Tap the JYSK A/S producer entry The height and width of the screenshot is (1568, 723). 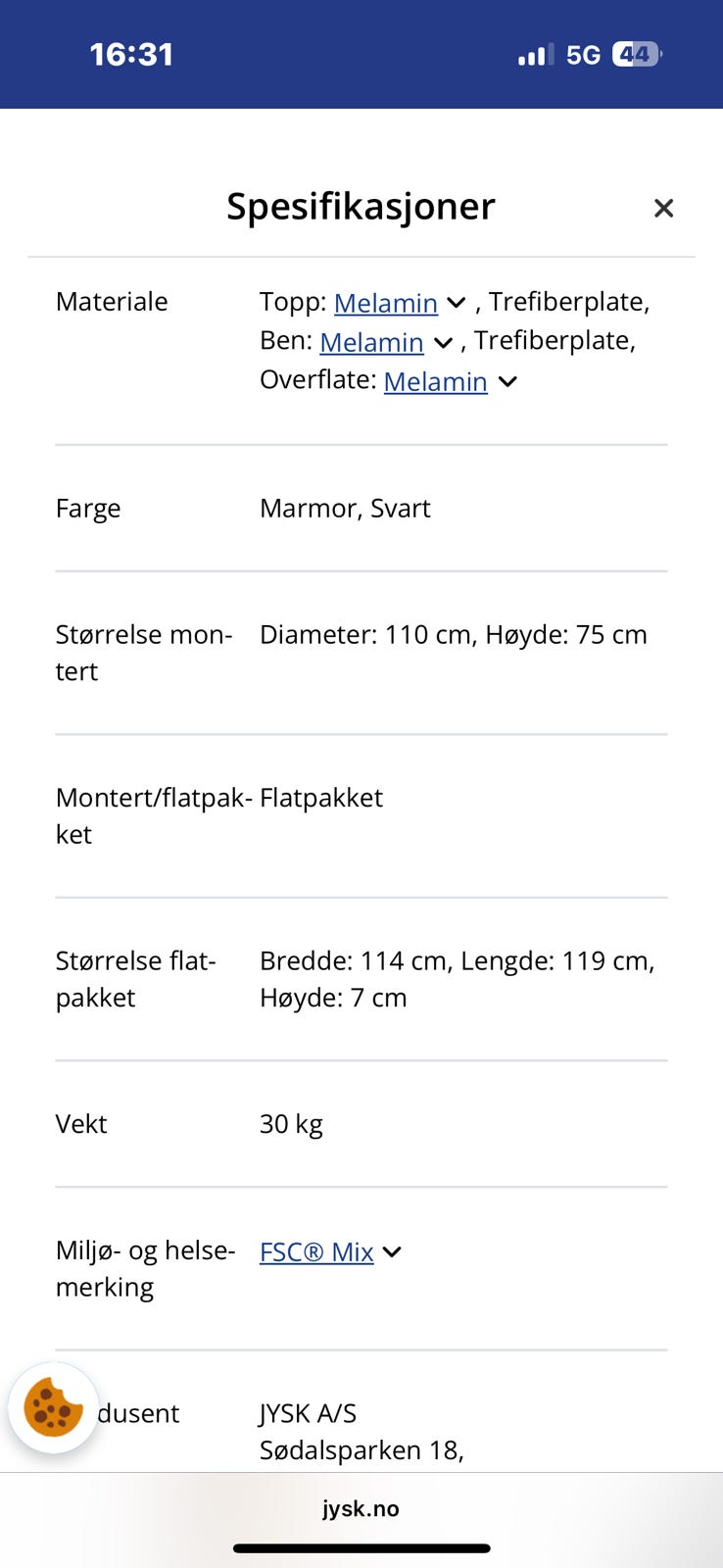point(305,1413)
